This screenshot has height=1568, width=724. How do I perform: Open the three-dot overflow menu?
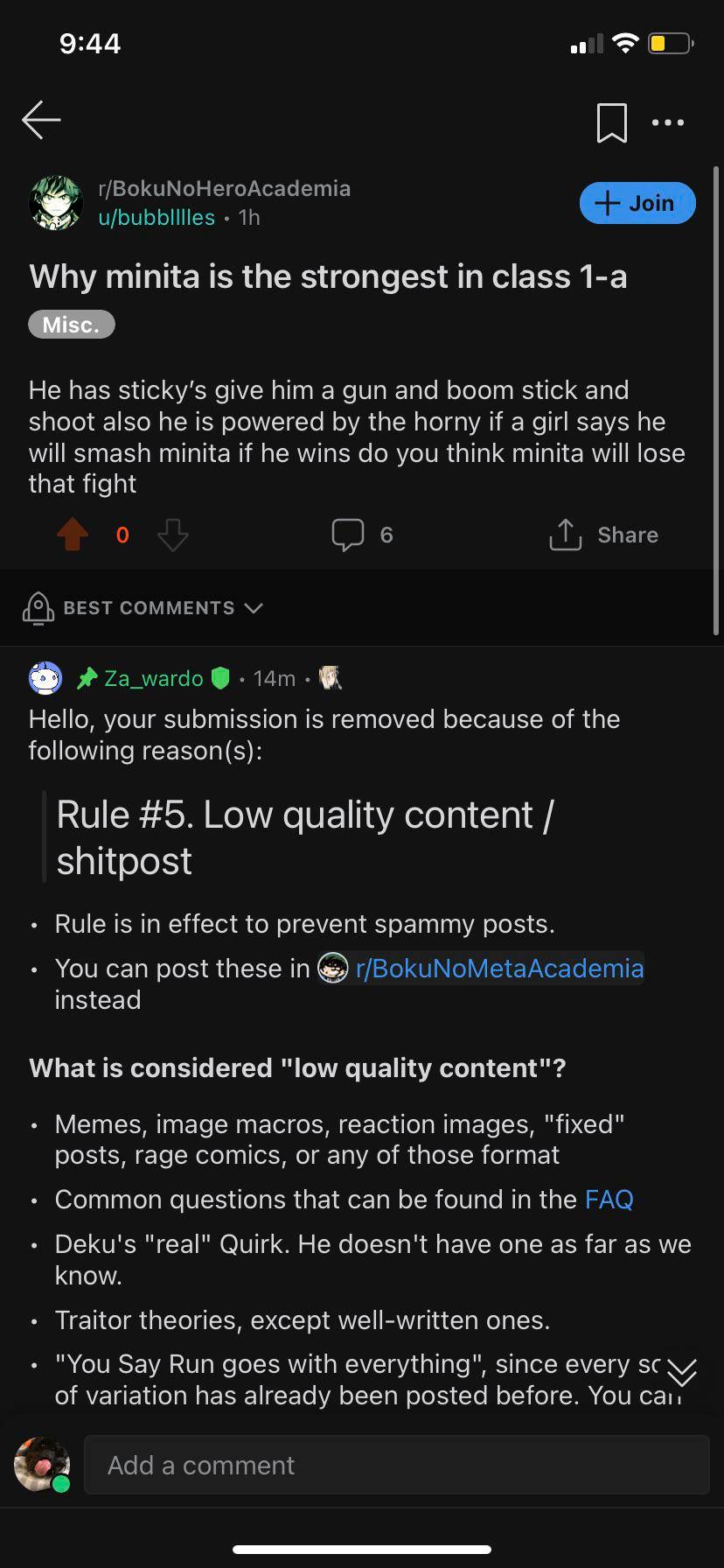coord(667,122)
